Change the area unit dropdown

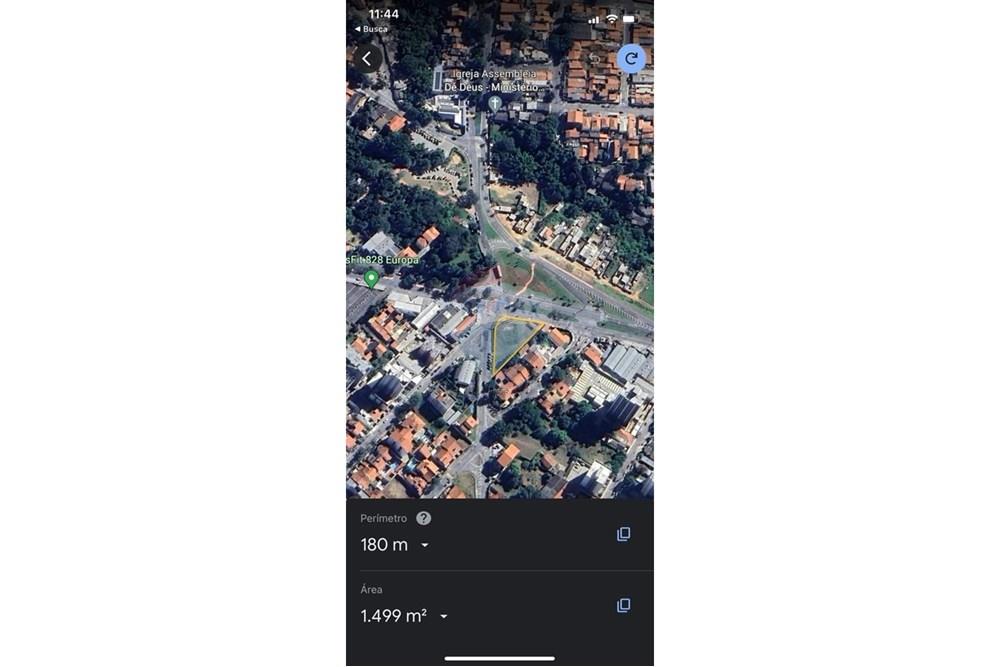[x=443, y=617]
